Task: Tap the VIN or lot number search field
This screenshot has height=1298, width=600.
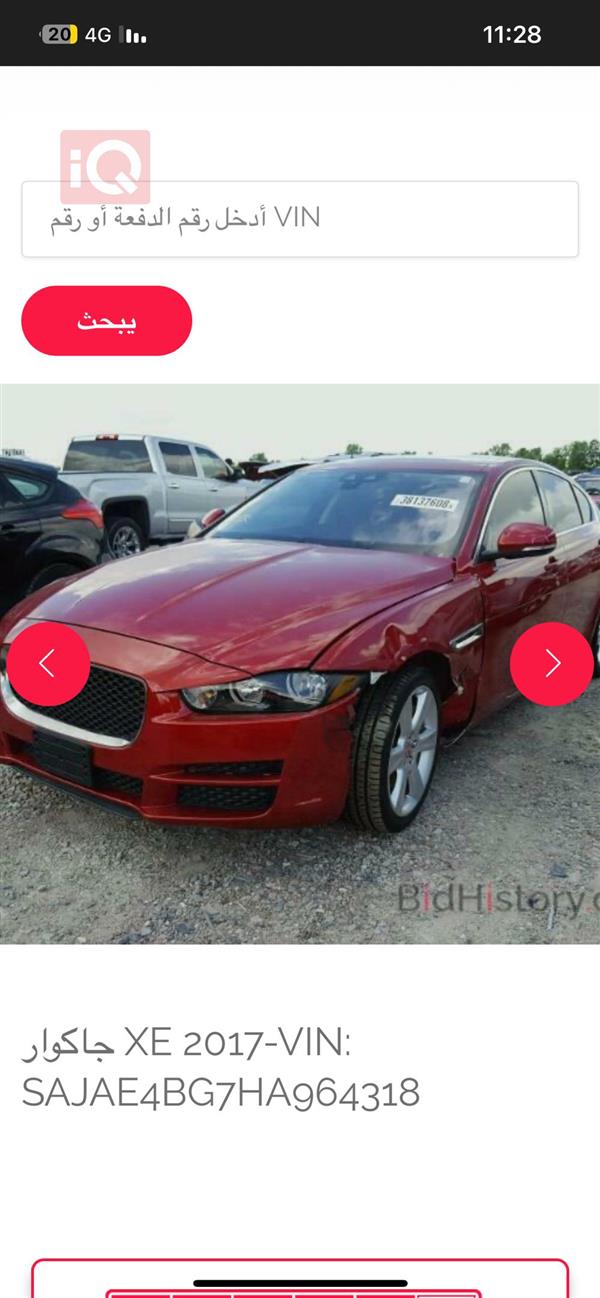Action: pos(300,219)
